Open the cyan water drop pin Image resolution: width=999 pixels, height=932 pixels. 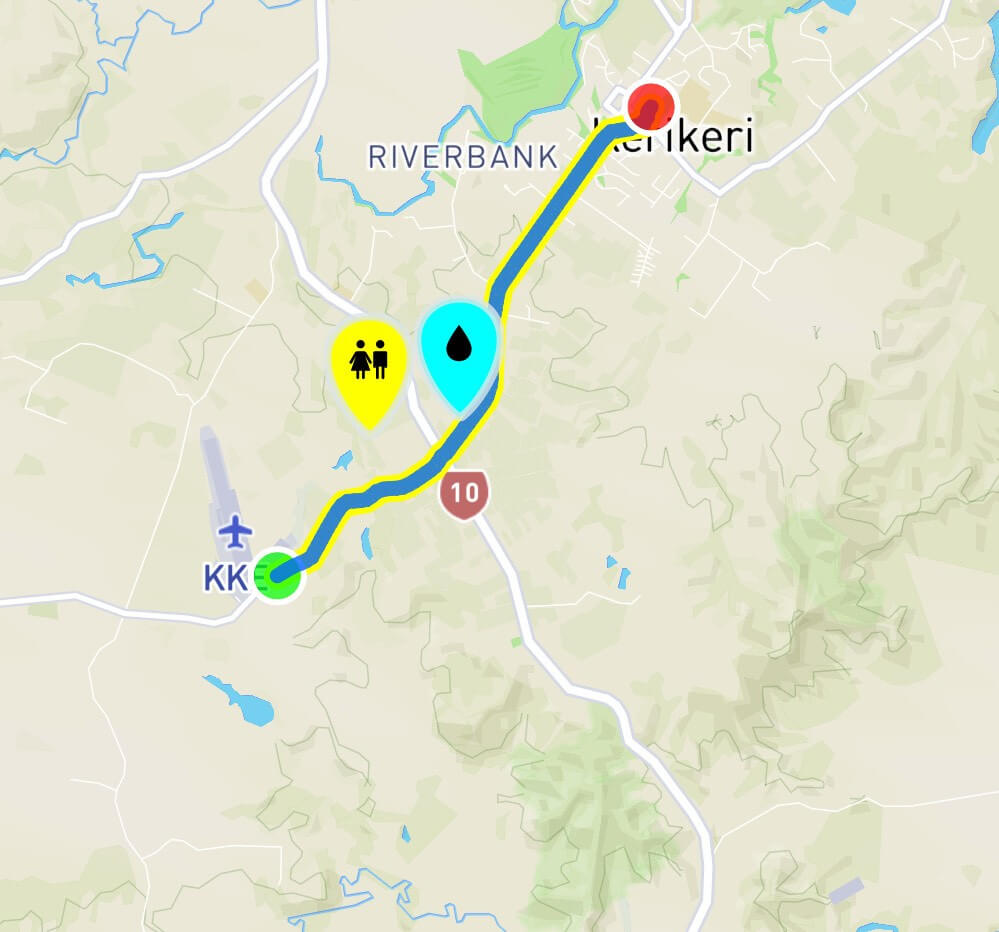click(459, 347)
